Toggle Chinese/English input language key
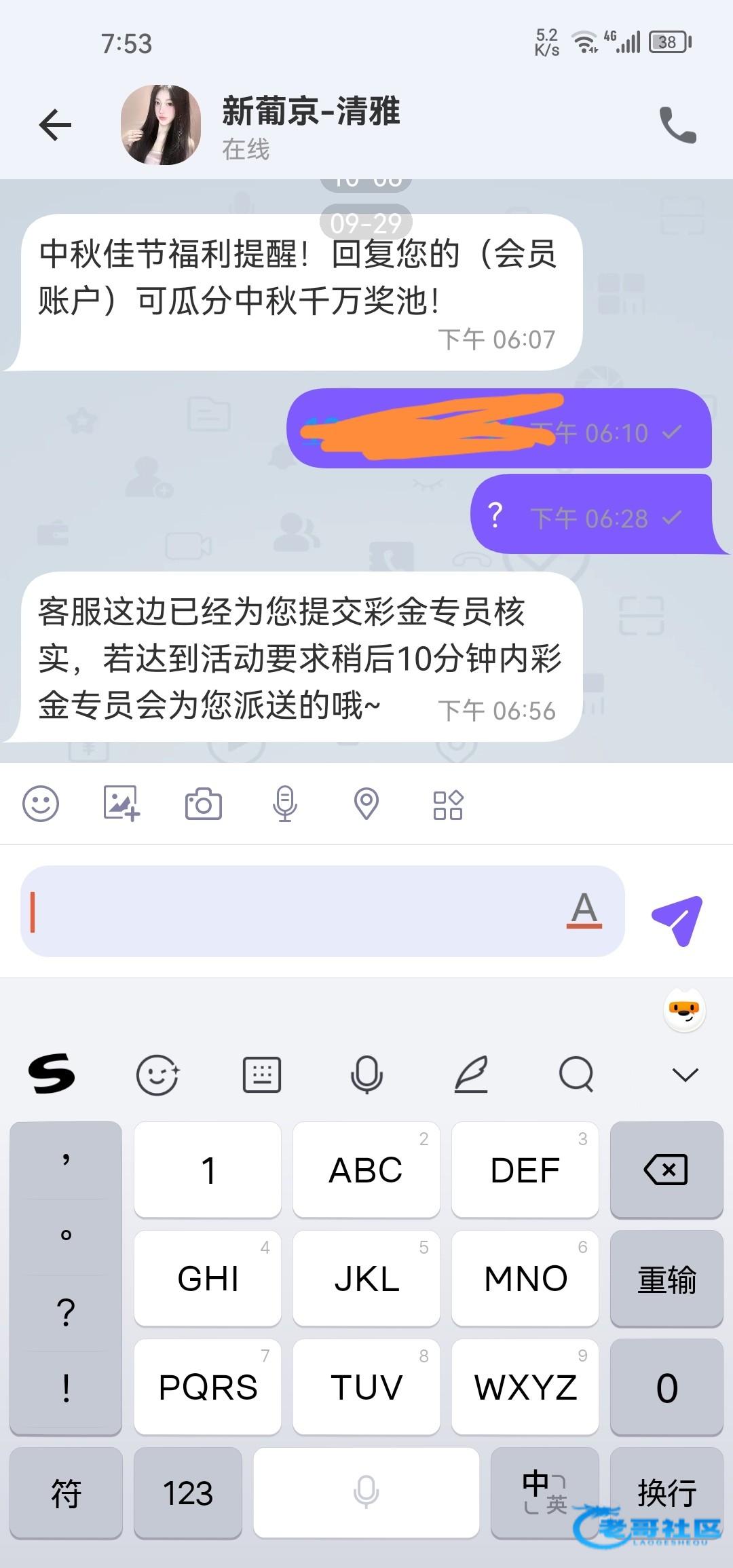733x1568 pixels. point(544,1493)
